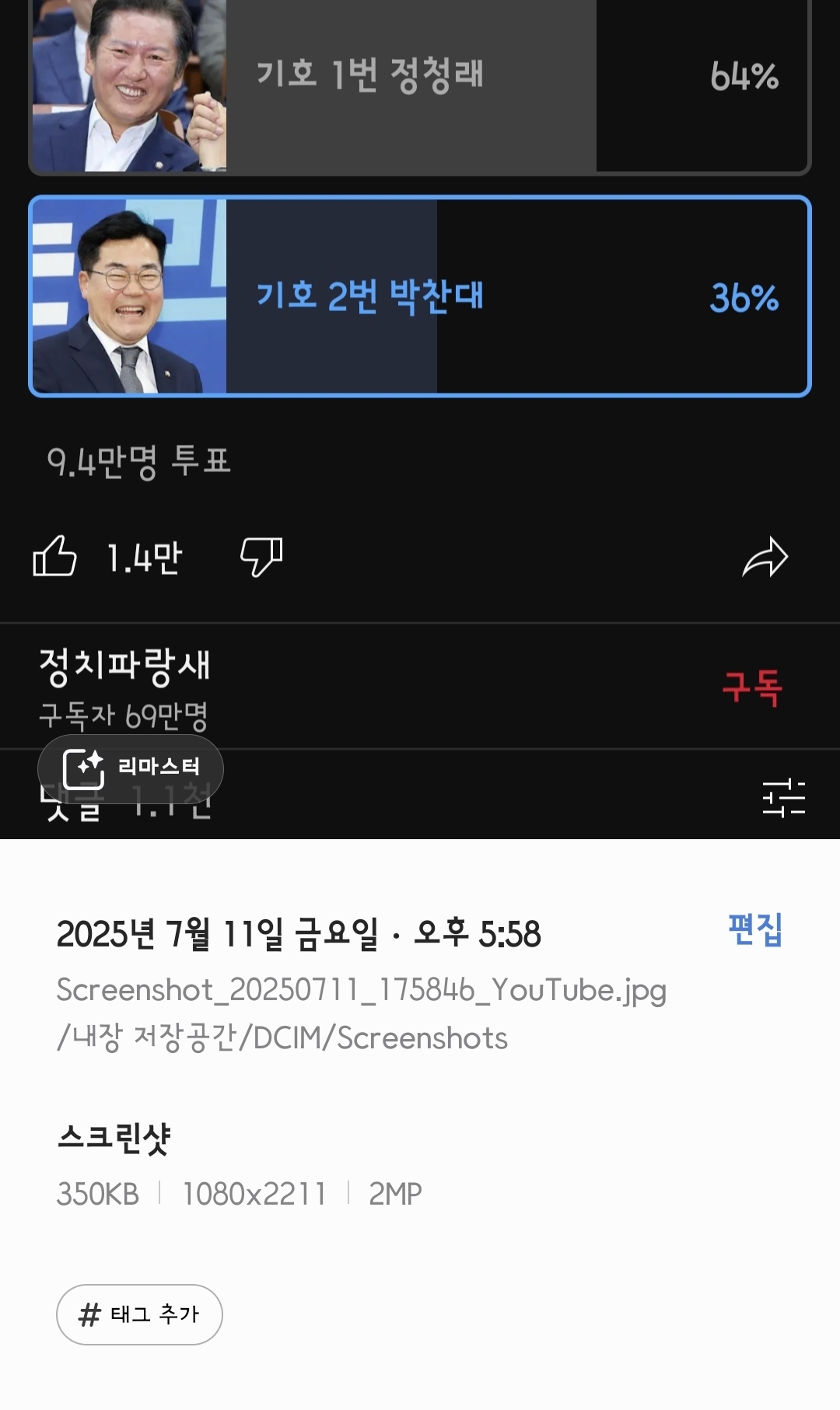Like the video with thumbs up icon
Viewport: 840px width, 1410px height.
(58, 556)
